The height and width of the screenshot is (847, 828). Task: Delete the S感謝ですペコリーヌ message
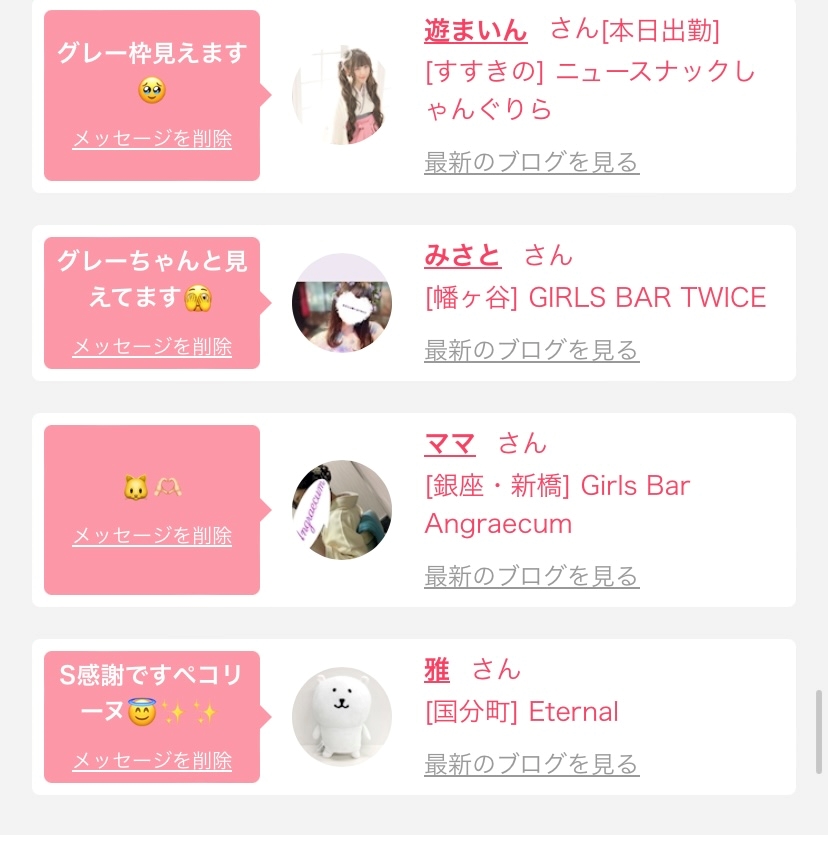pyautogui.click(x=152, y=761)
